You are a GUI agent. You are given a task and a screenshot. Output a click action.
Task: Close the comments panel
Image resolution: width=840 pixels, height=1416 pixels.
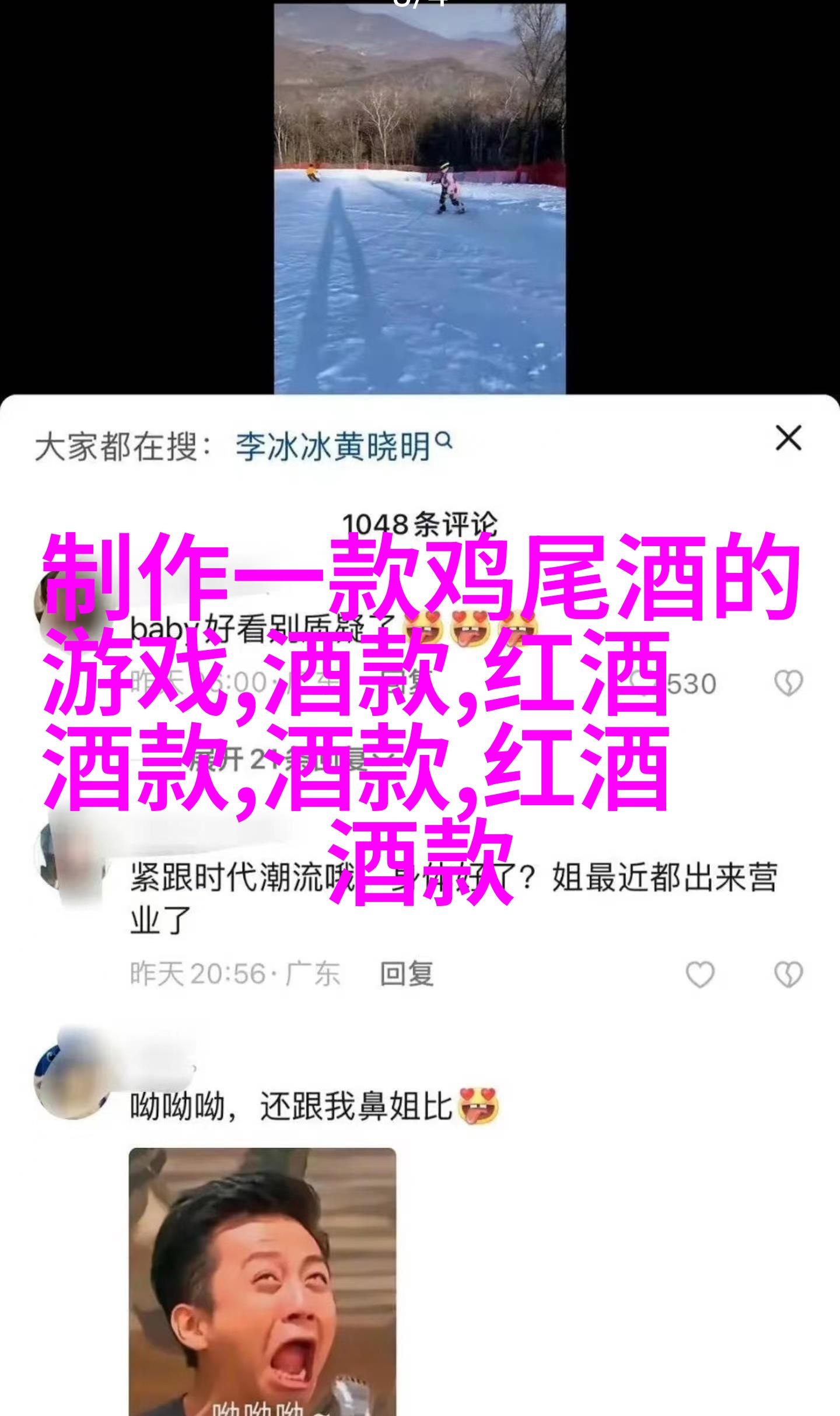click(788, 438)
